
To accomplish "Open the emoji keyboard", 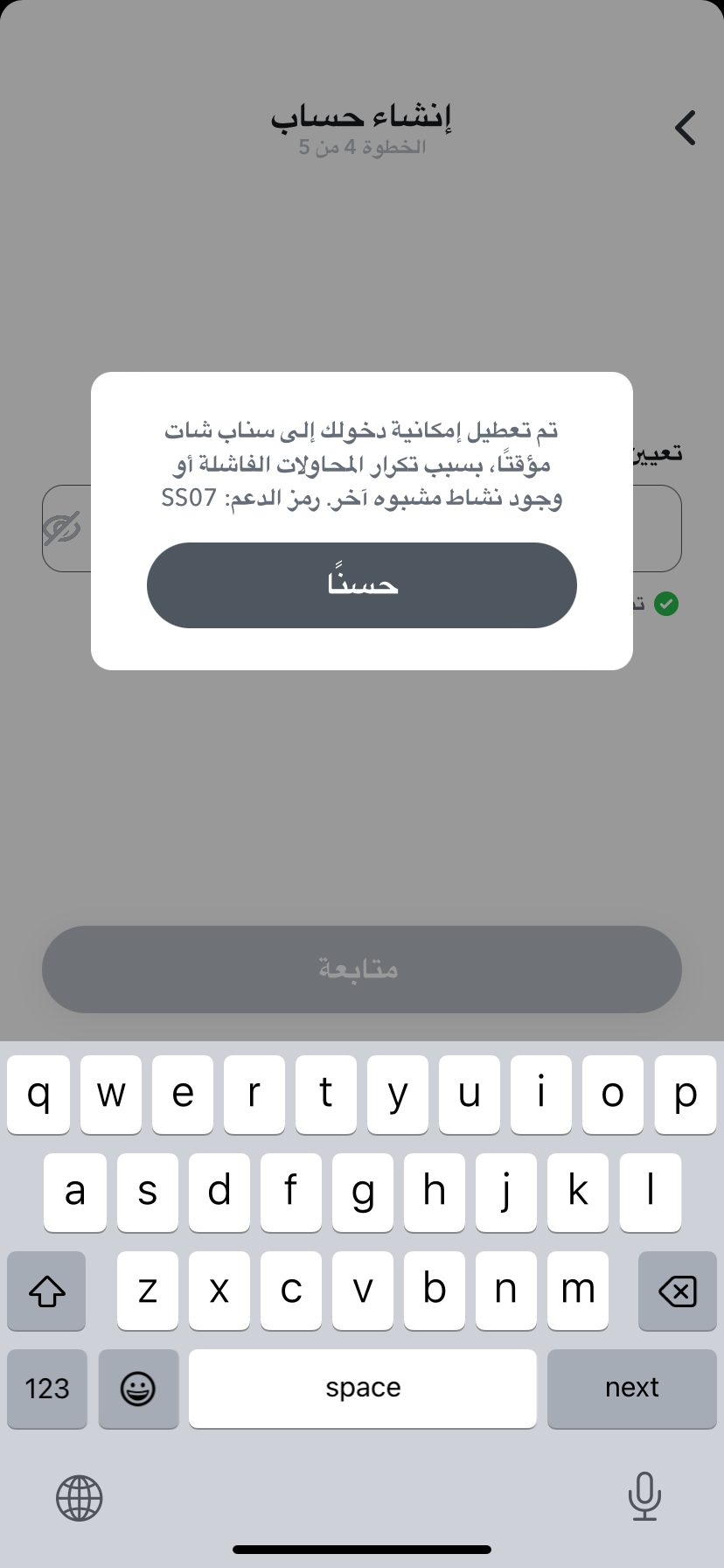I will click(138, 1388).
